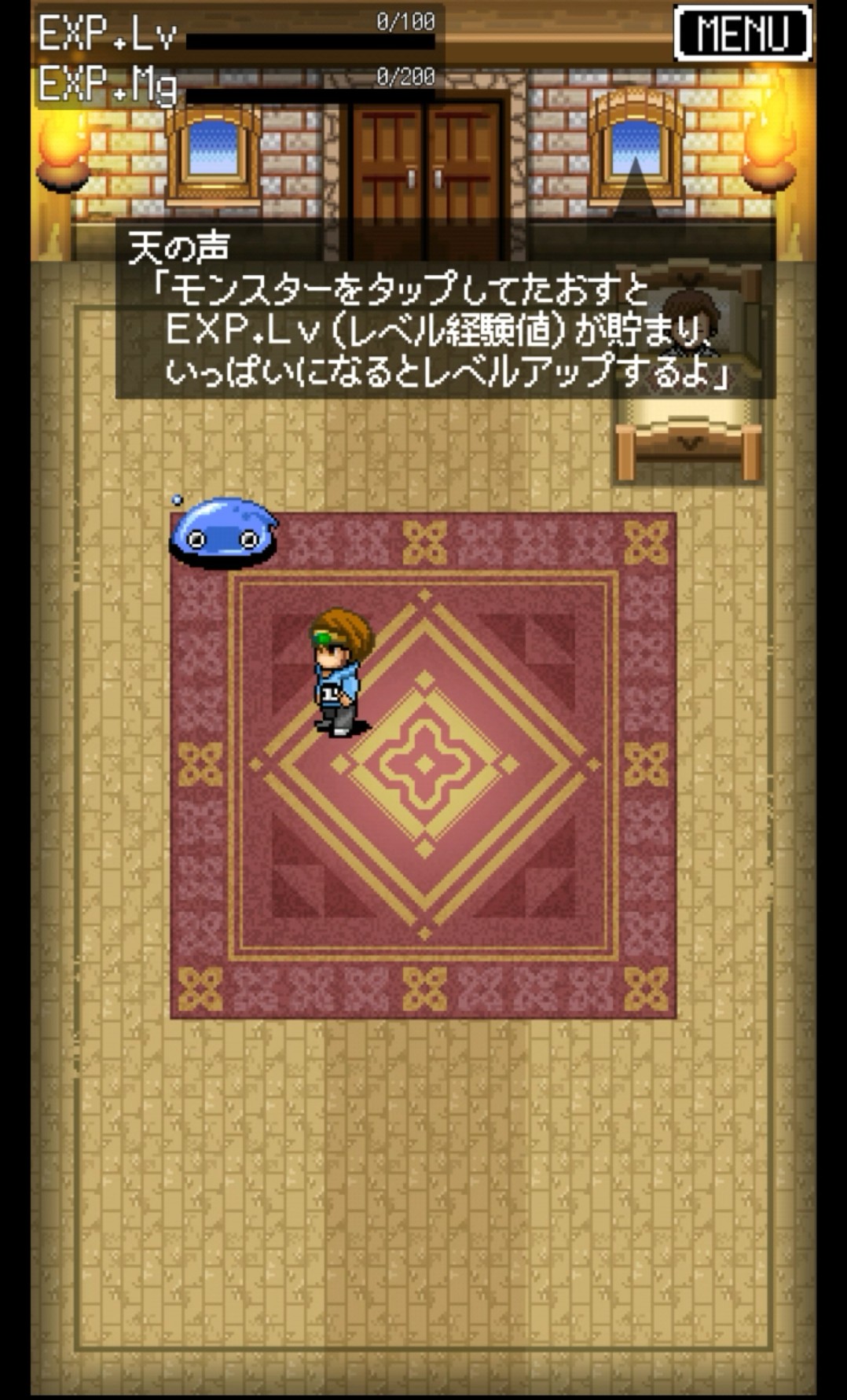Open the MENU button
The width and height of the screenshot is (847, 1400).
(x=742, y=33)
